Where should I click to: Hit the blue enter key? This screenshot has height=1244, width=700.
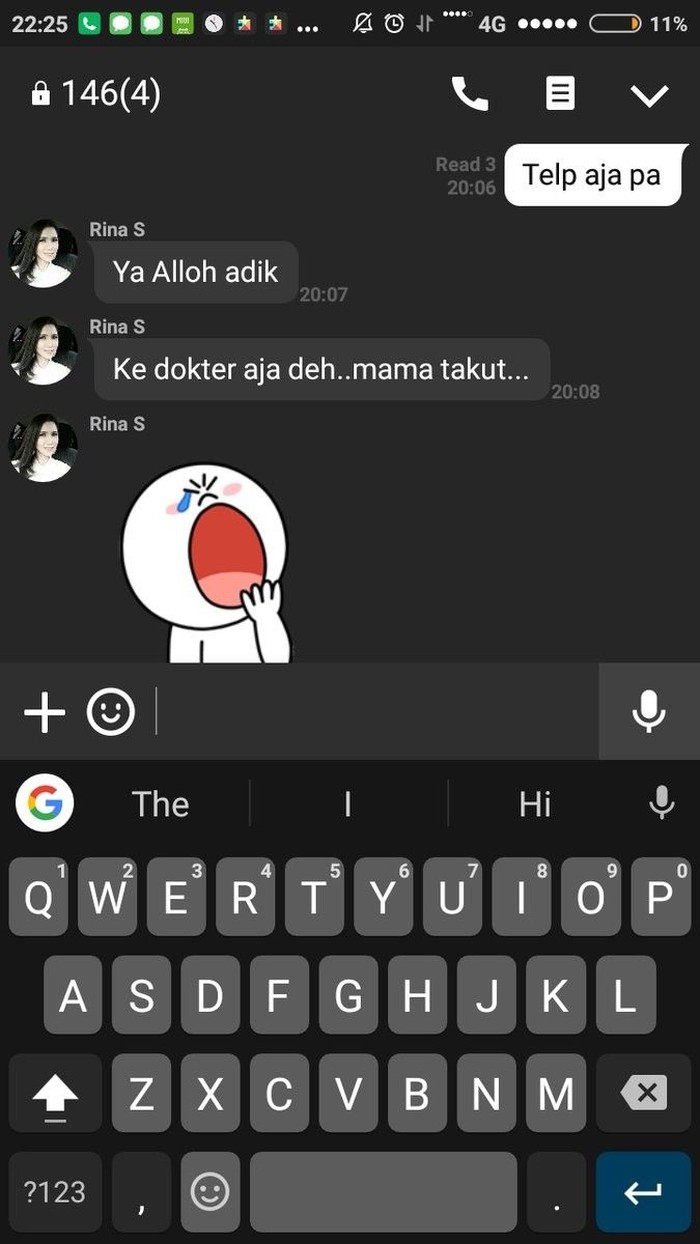click(x=643, y=1192)
